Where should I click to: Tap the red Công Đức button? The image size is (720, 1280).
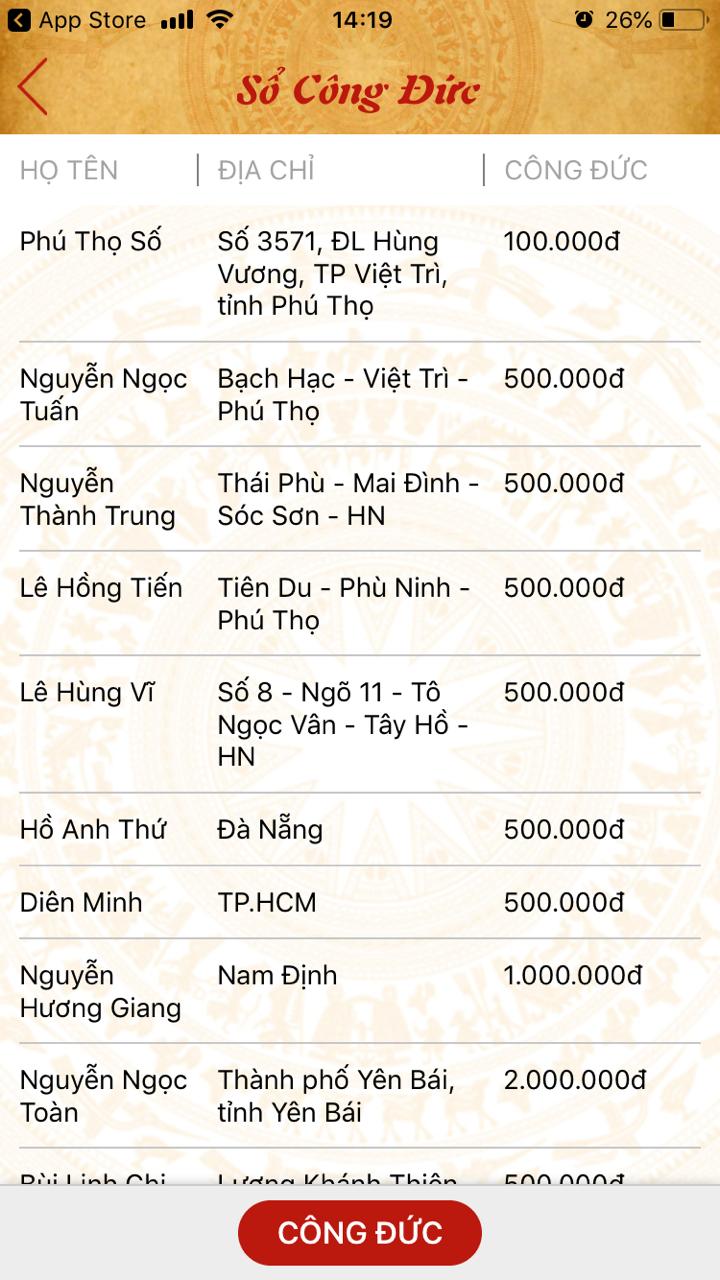pyautogui.click(x=360, y=1232)
